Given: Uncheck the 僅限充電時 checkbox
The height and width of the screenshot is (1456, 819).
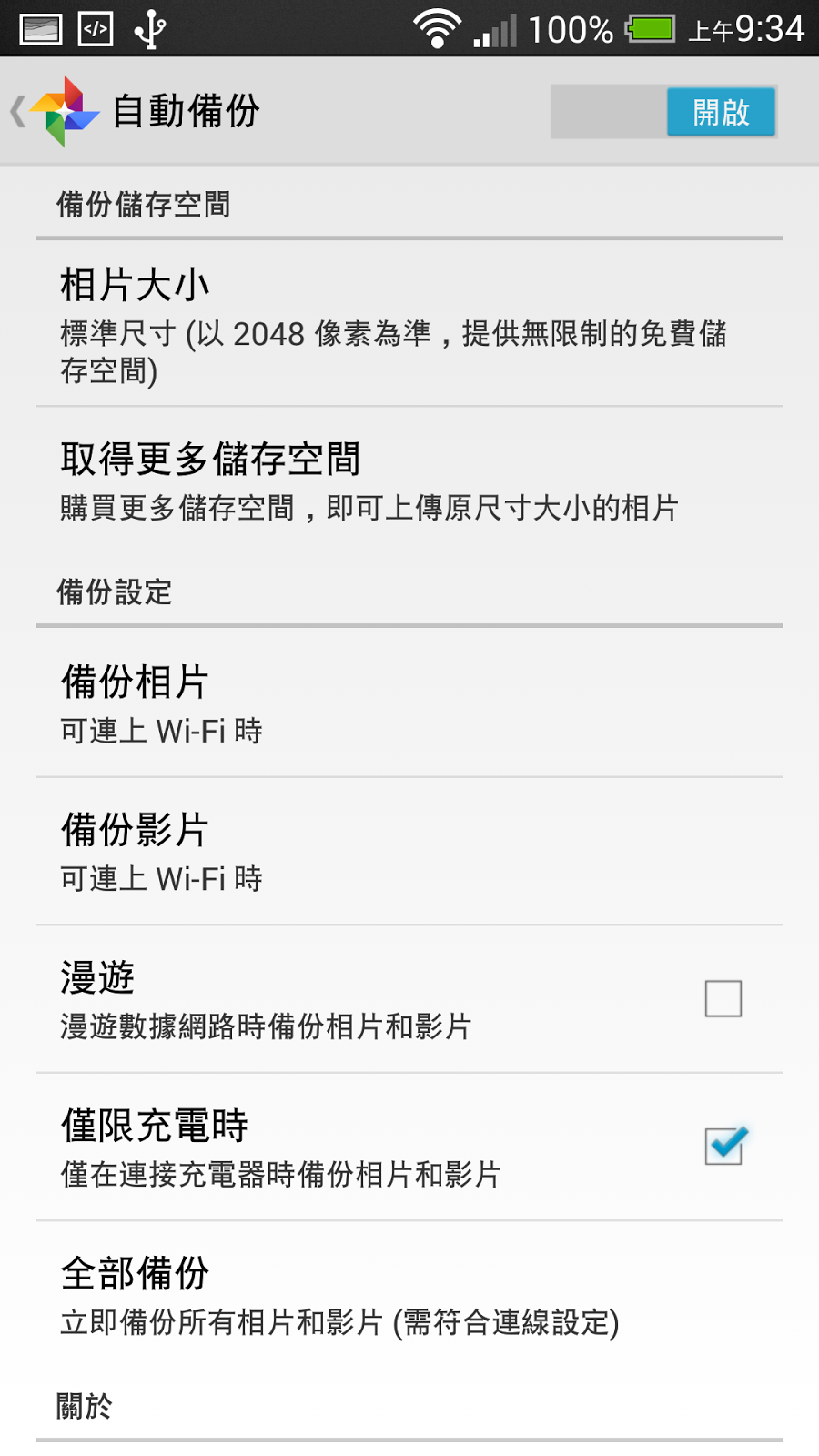Looking at the screenshot, I should (x=723, y=1147).
